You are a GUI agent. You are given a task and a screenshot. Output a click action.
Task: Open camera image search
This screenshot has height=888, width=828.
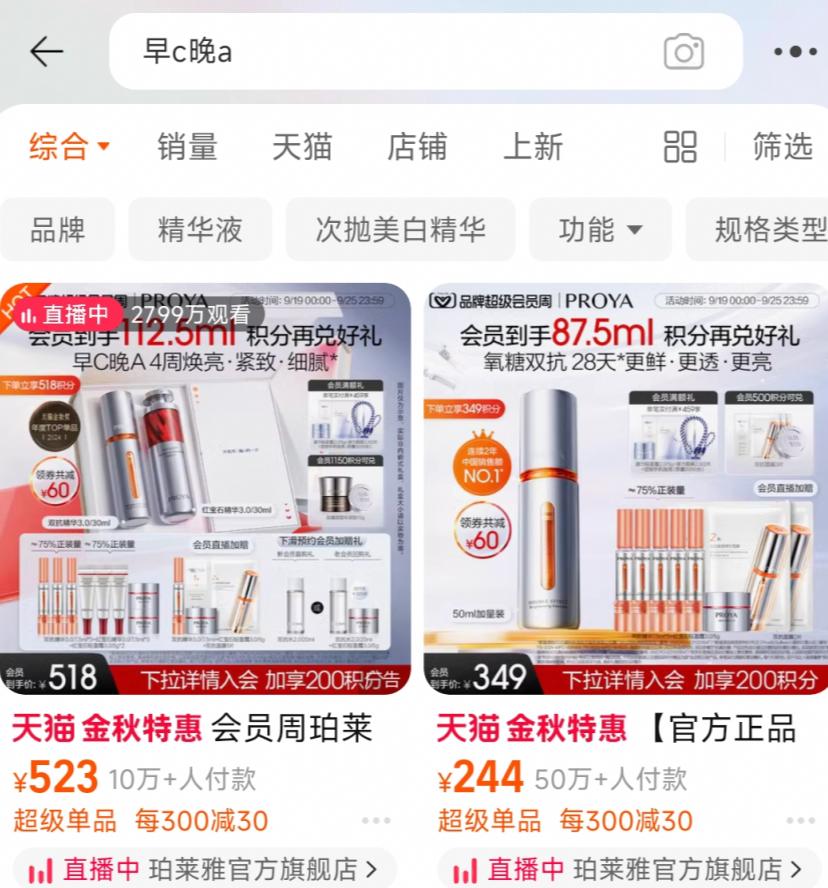point(684,52)
